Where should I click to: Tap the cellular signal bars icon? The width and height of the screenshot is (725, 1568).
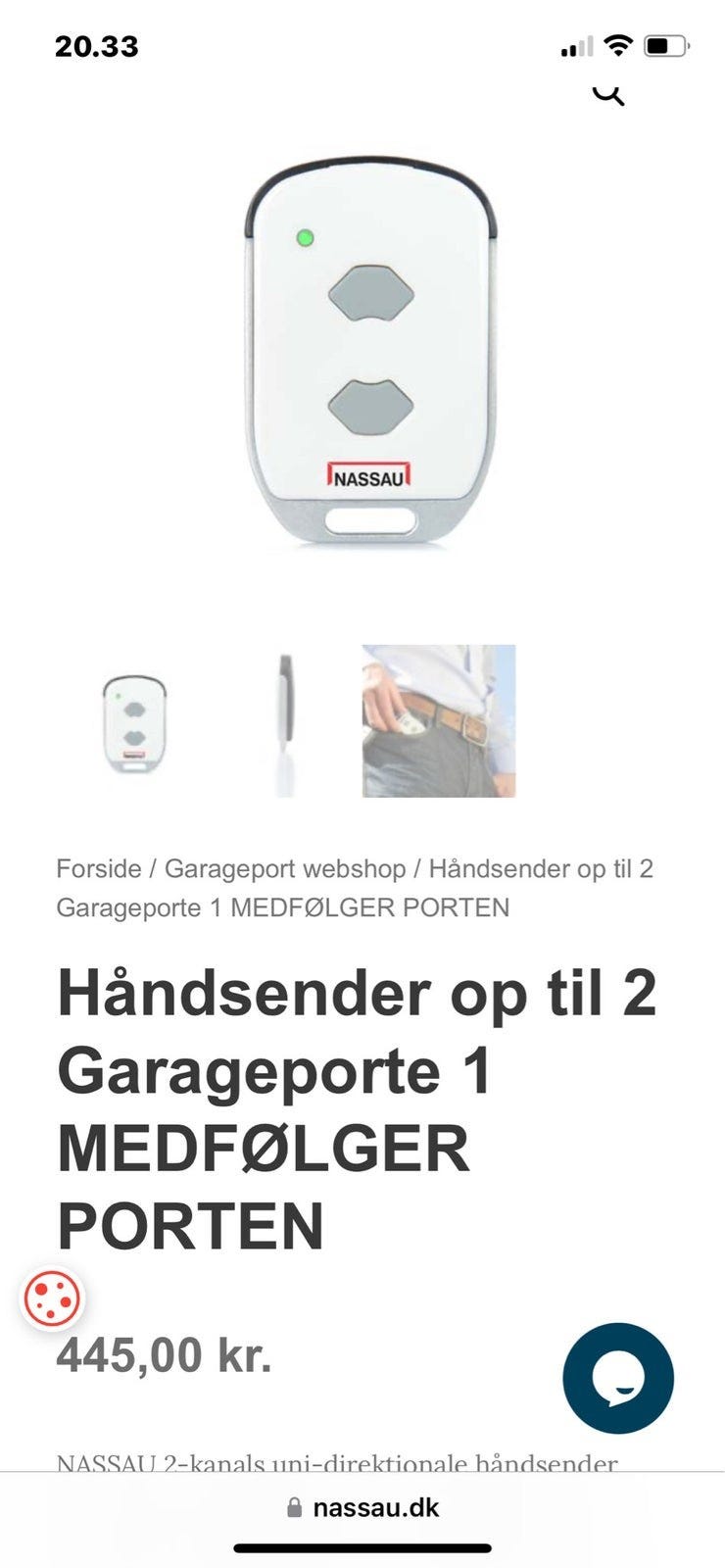click(x=578, y=45)
